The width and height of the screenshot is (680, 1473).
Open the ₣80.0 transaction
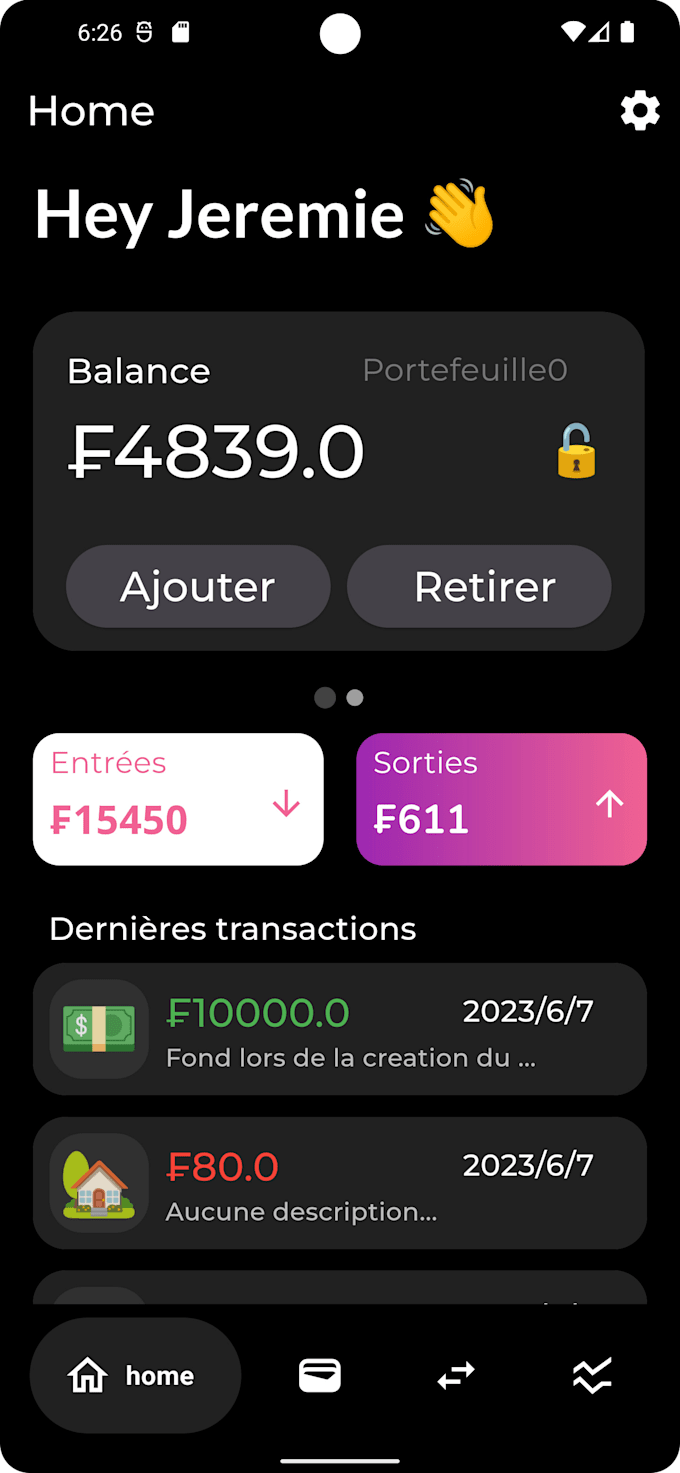340,1183
